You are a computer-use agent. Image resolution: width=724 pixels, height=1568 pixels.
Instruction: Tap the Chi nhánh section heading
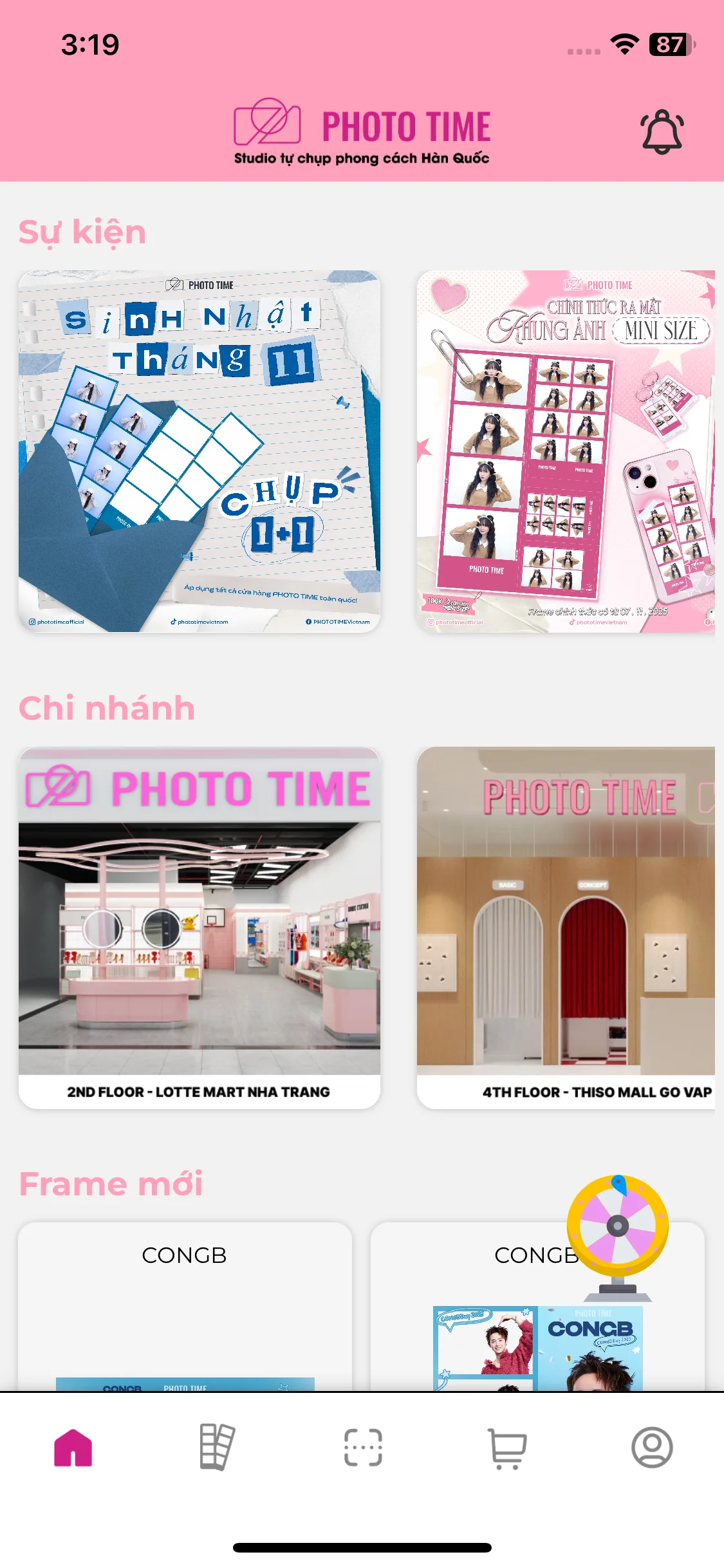[107, 706]
